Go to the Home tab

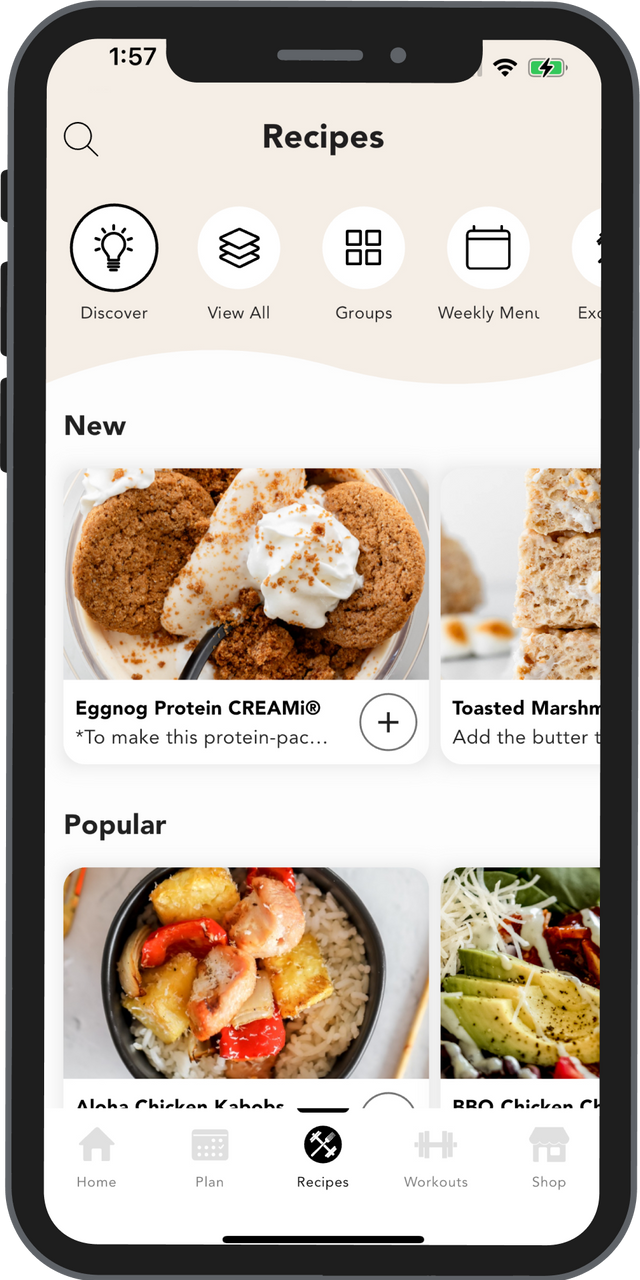96,1156
